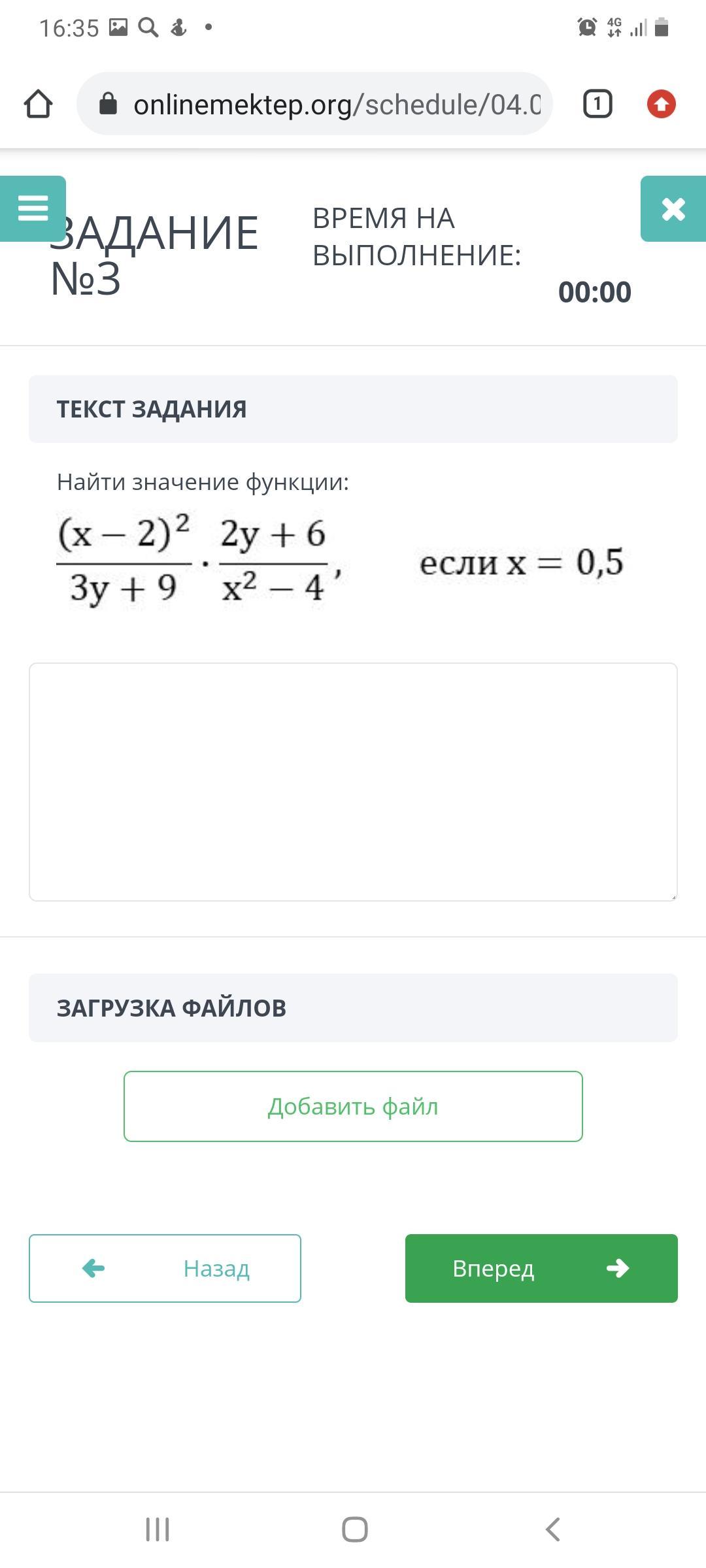
Task: Open the browser tab switcher
Action: tap(597, 104)
